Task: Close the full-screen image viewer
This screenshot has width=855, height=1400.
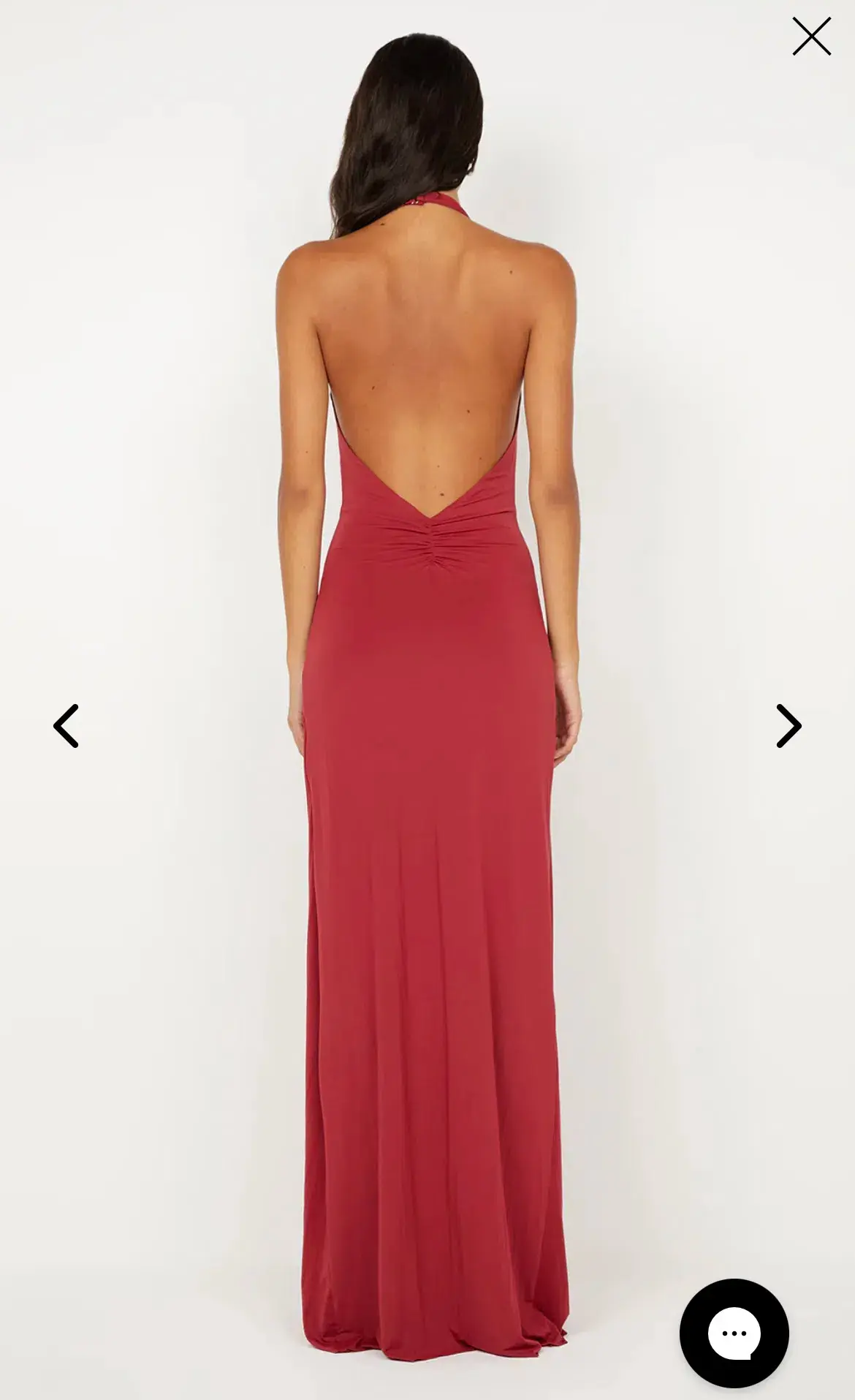Action: coord(811,37)
